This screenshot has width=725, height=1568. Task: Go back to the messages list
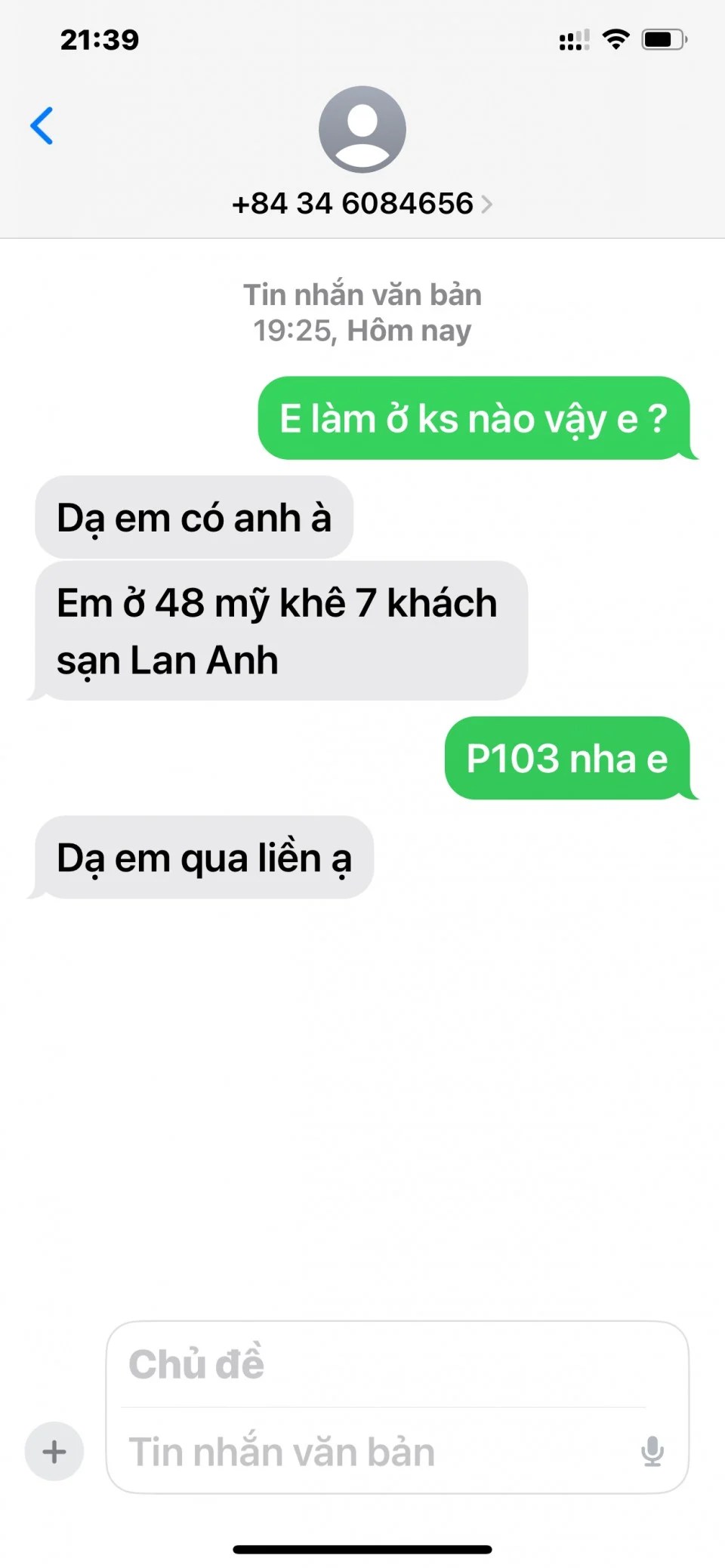[x=42, y=125]
